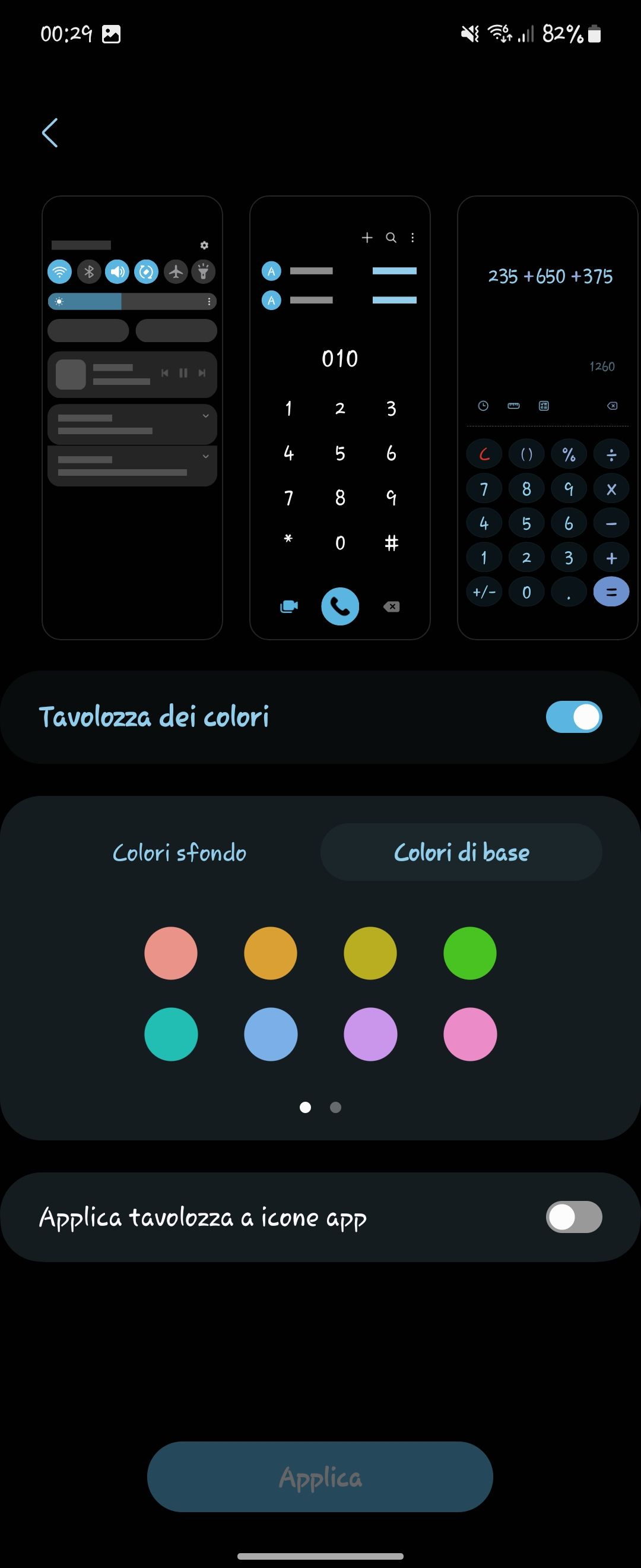Collapse the second notification via its chevron
Screen dimensions: 641x1568
coord(205,456)
